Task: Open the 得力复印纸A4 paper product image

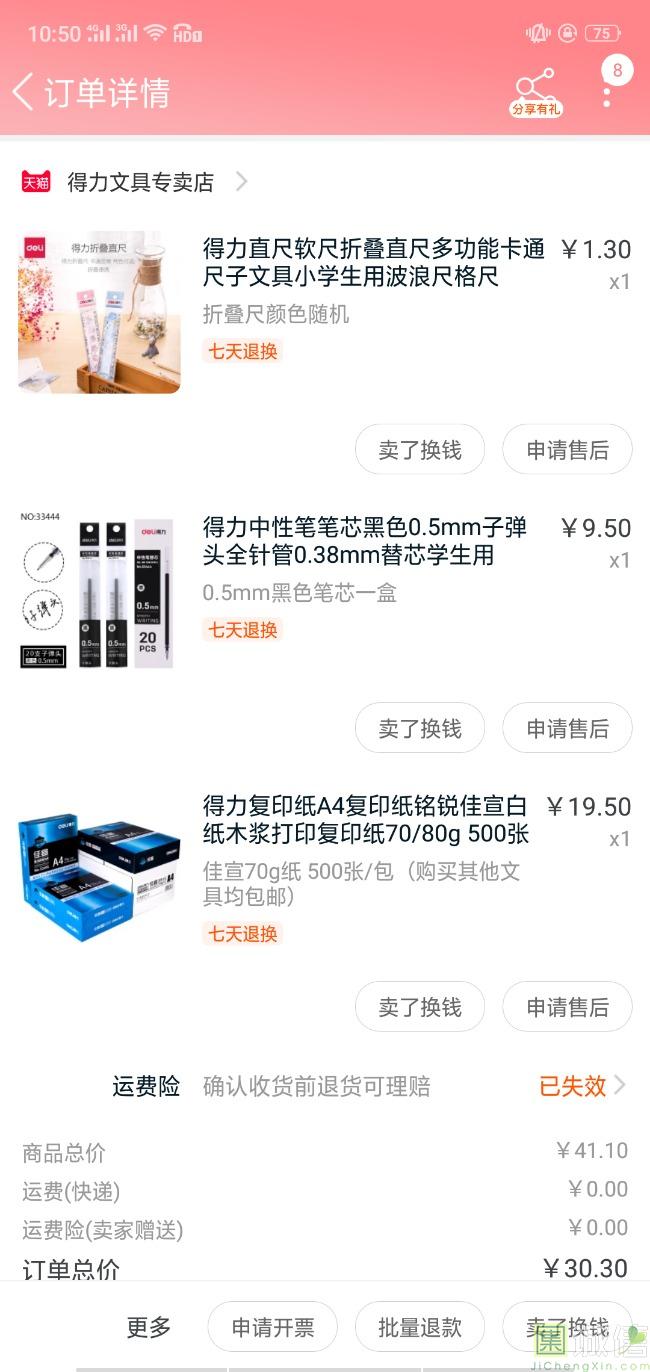Action: [x=99, y=866]
